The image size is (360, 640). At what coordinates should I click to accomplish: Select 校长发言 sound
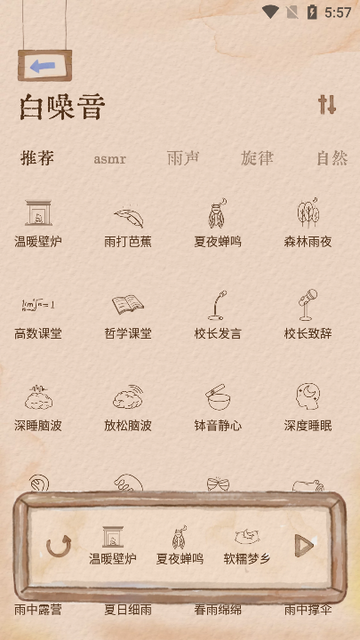[218, 316]
